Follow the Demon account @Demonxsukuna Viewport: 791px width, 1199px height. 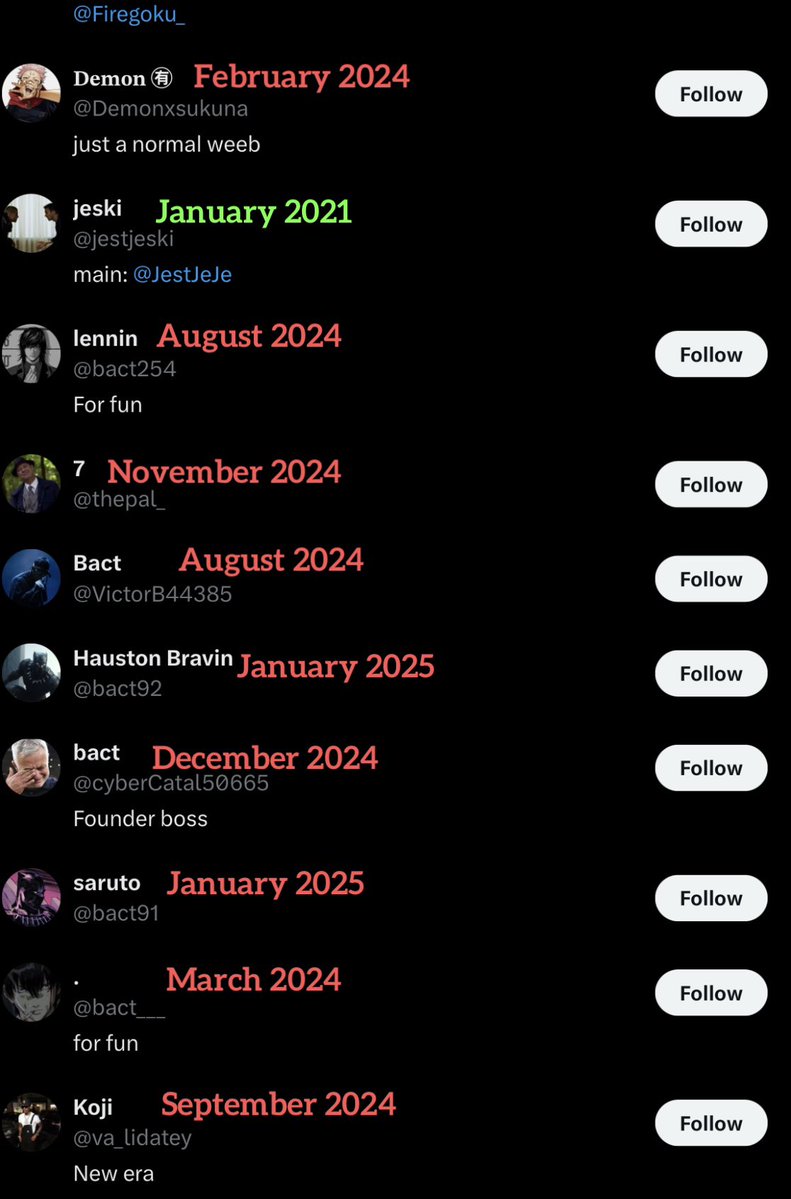click(710, 95)
